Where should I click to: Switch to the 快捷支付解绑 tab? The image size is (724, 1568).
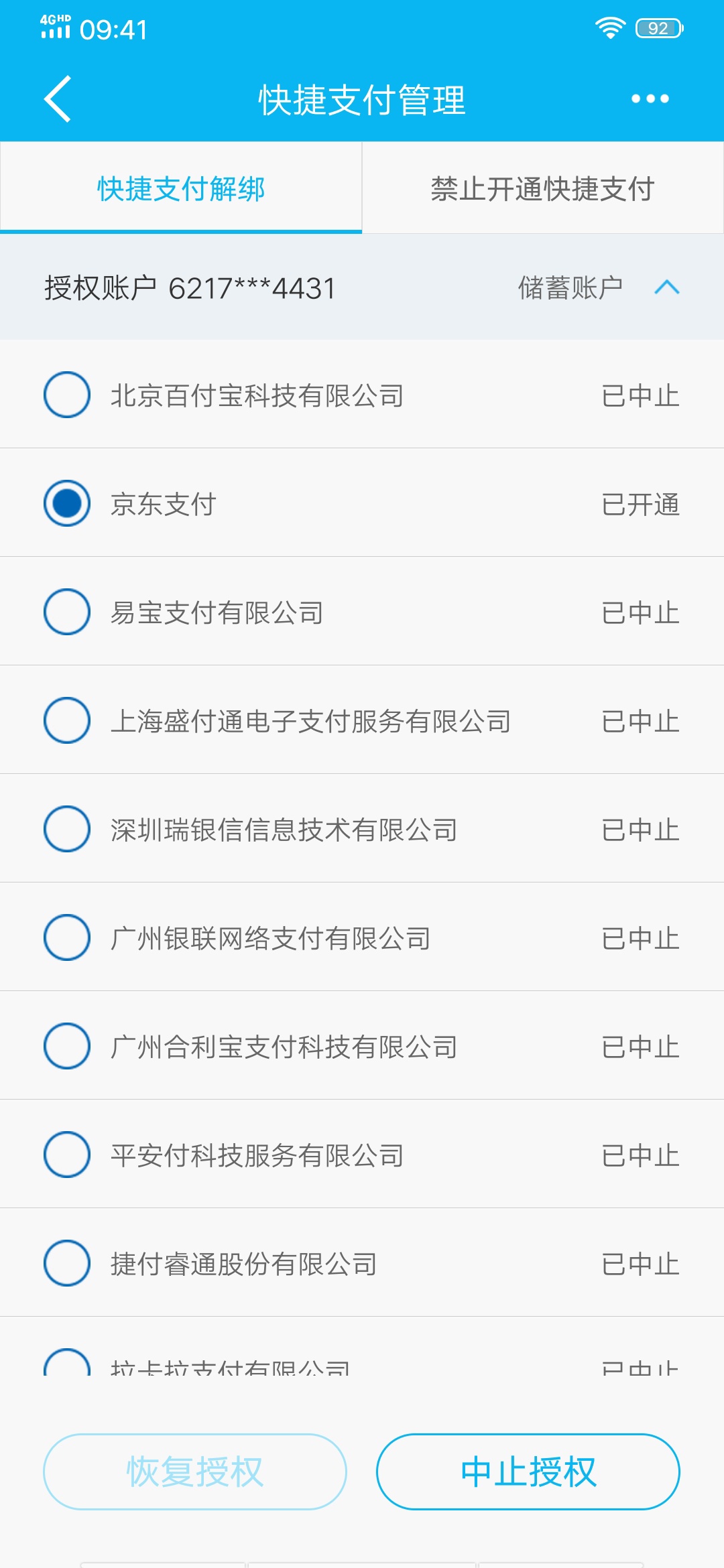(x=181, y=188)
